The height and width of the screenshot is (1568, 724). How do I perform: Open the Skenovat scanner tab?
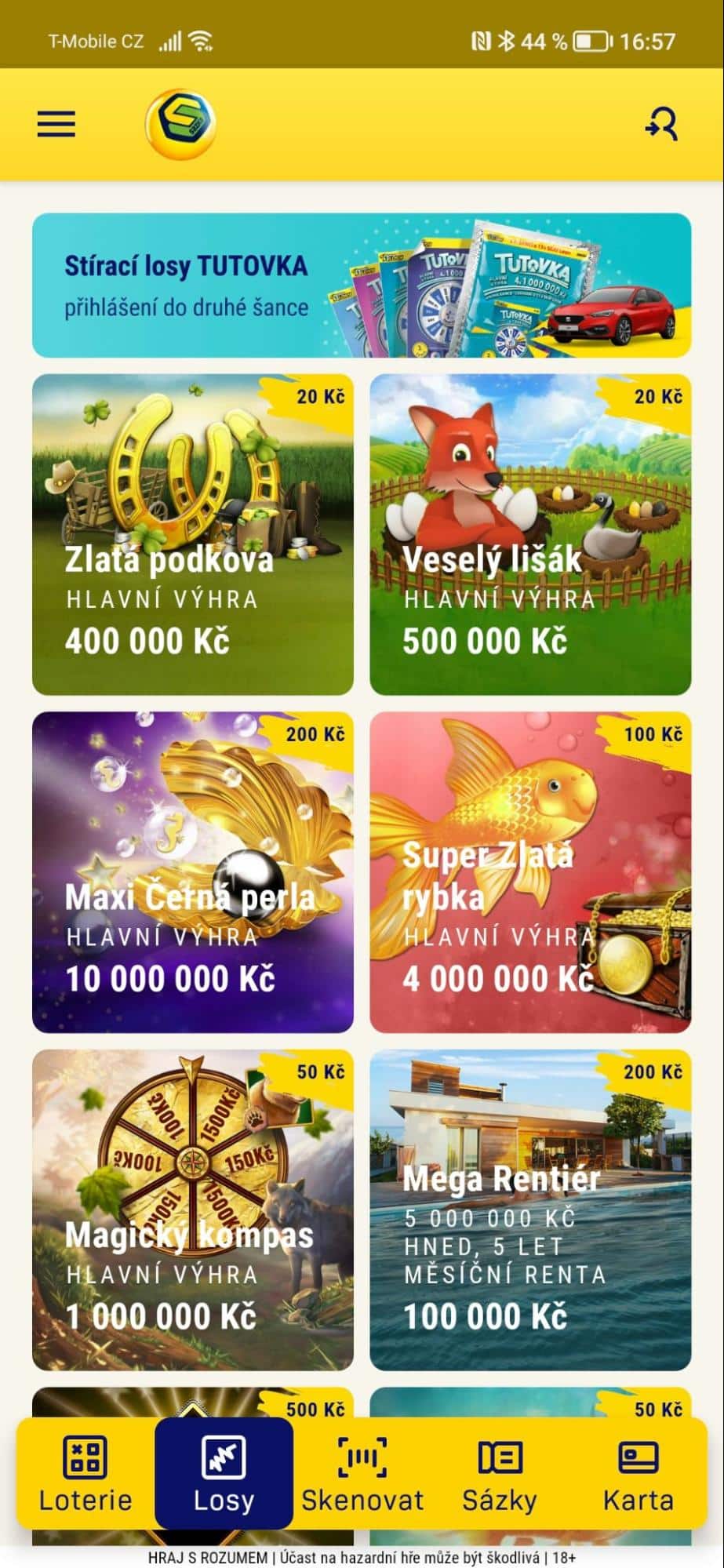pos(362,1475)
